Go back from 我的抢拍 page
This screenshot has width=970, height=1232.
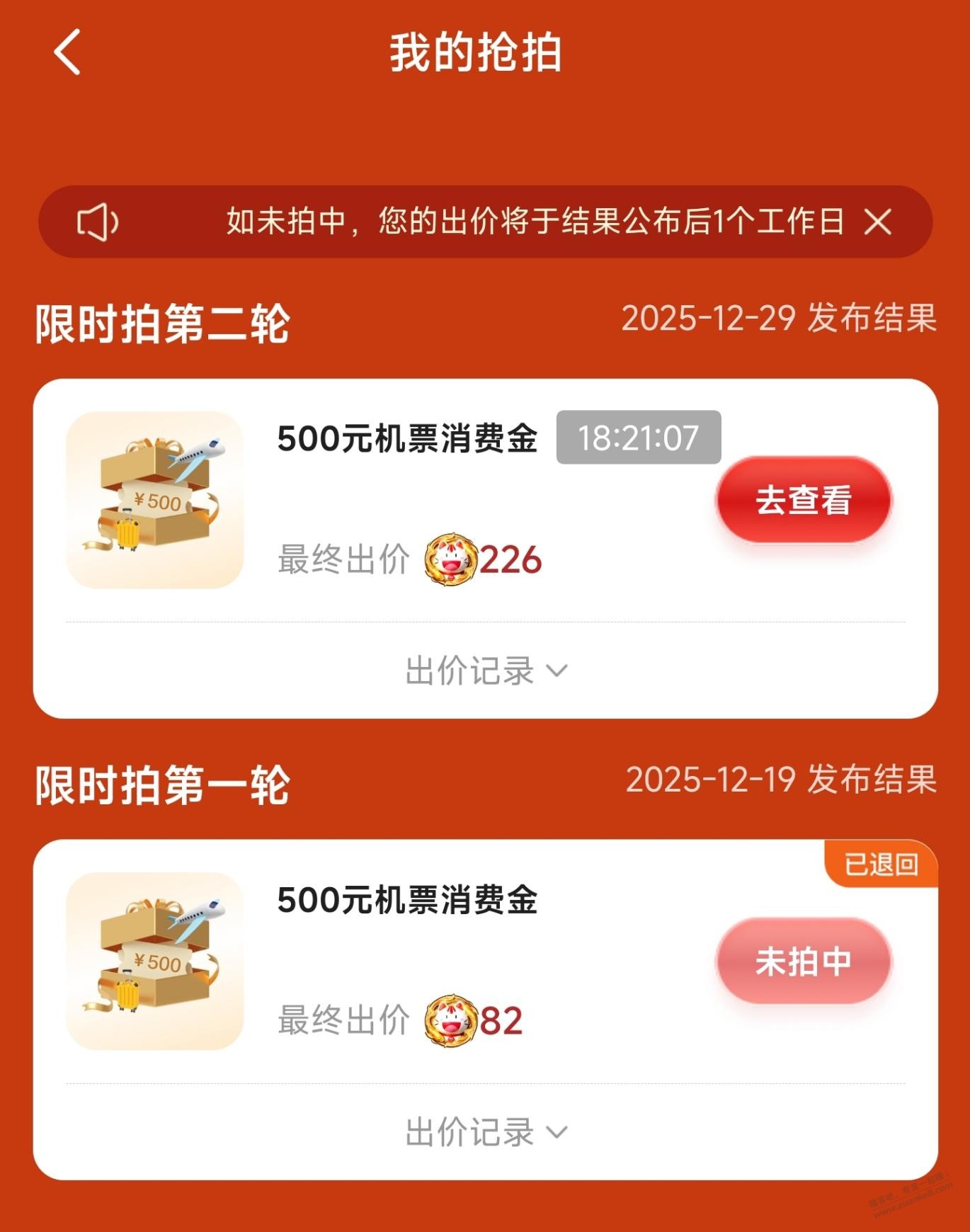coord(68,52)
